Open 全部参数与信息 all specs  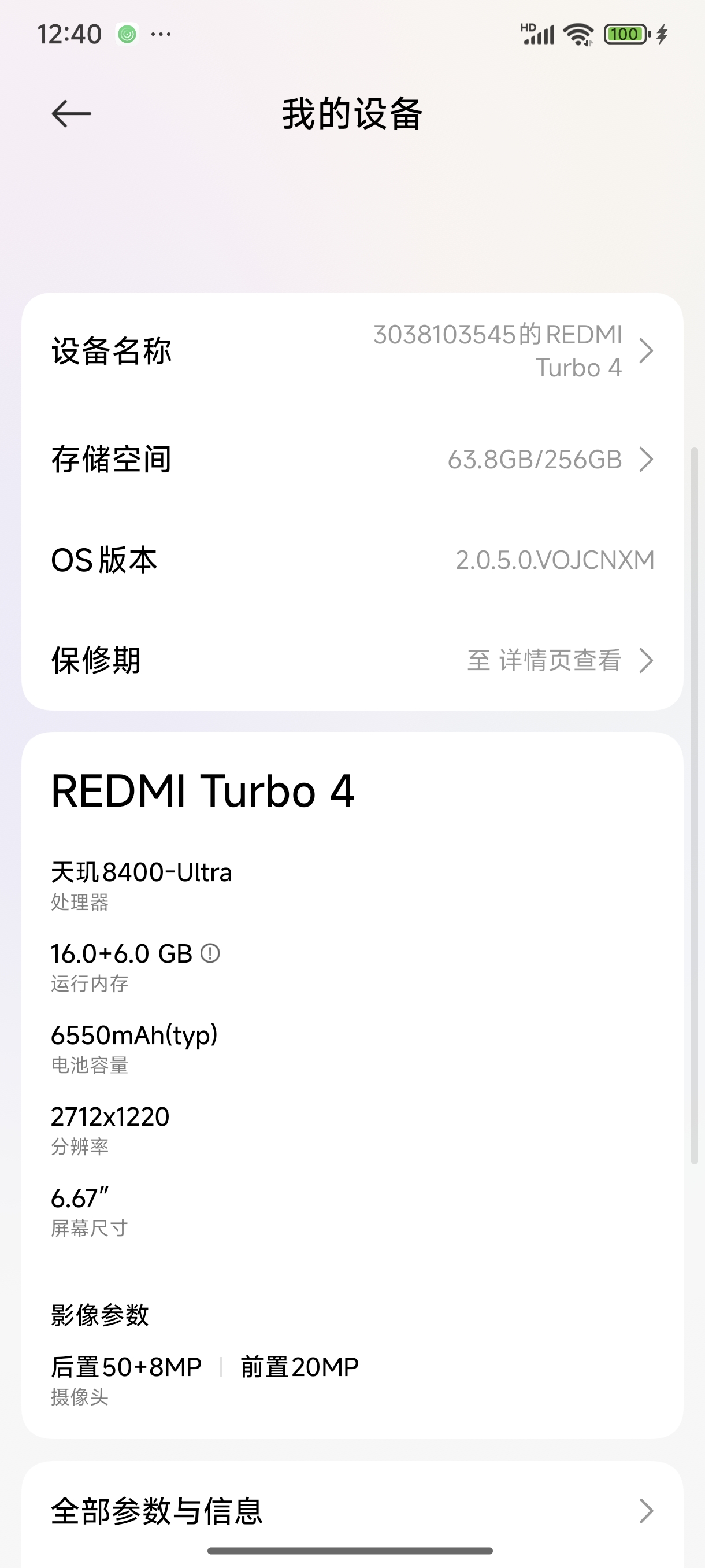[x=352, y=1511]
